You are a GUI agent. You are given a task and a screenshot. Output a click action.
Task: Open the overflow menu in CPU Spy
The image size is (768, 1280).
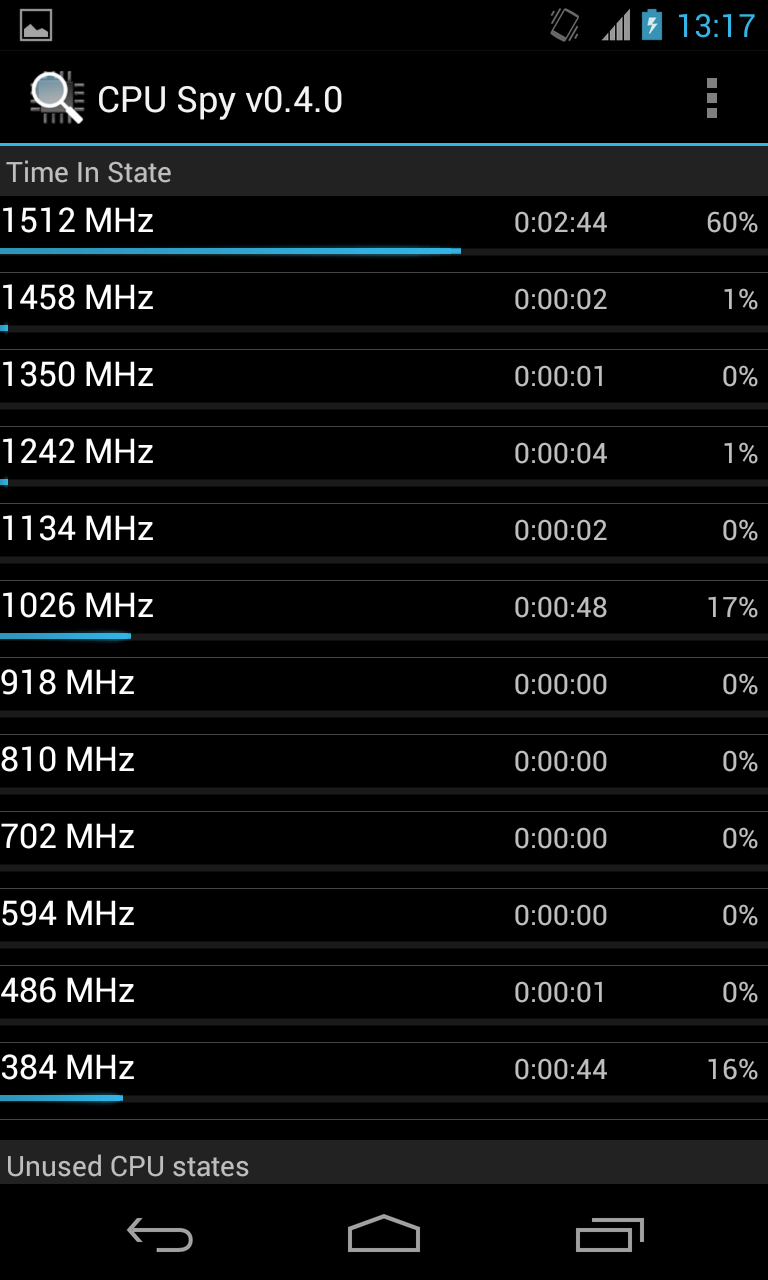point(711,98)
